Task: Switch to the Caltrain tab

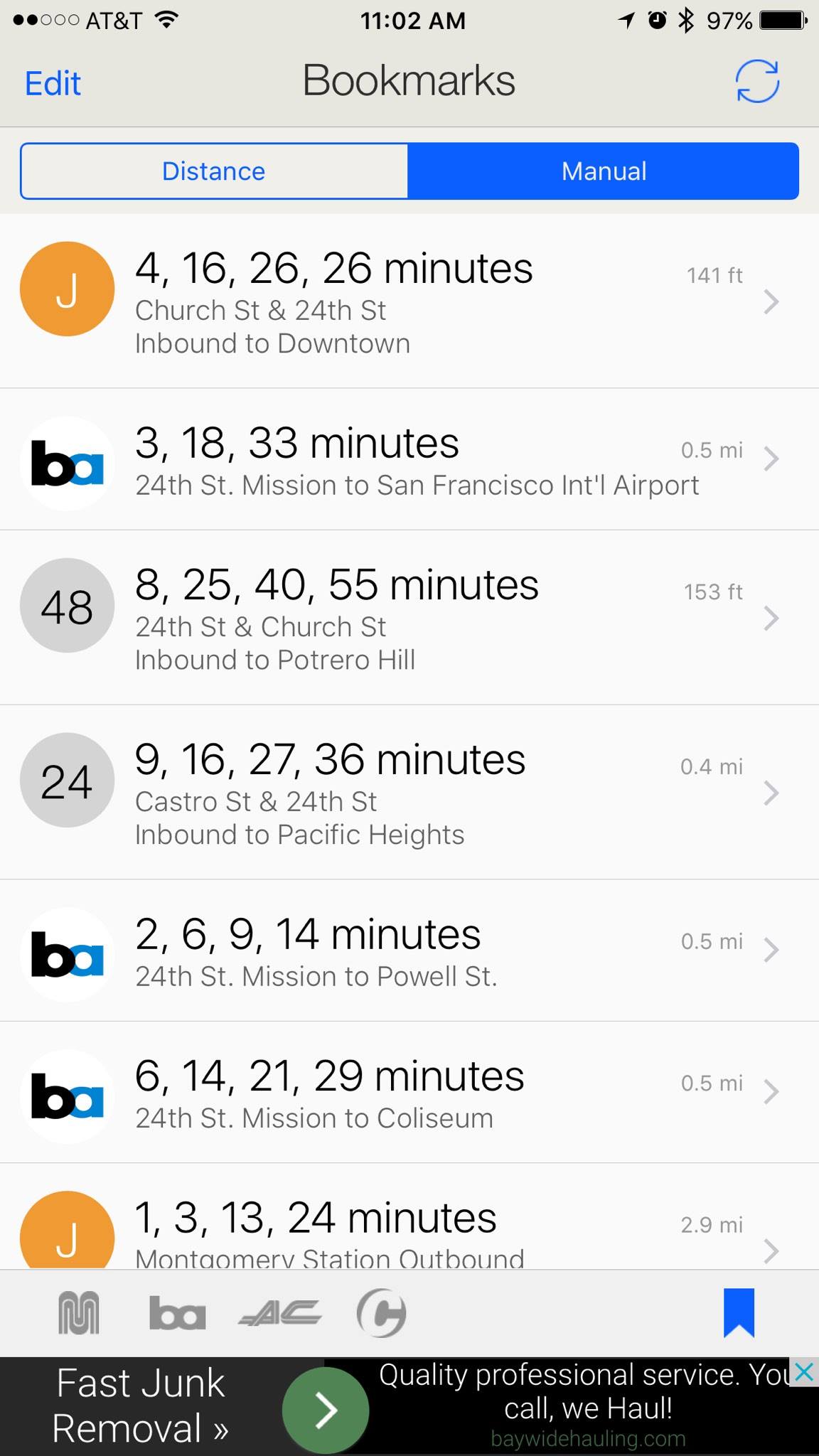Action: 382,1313
